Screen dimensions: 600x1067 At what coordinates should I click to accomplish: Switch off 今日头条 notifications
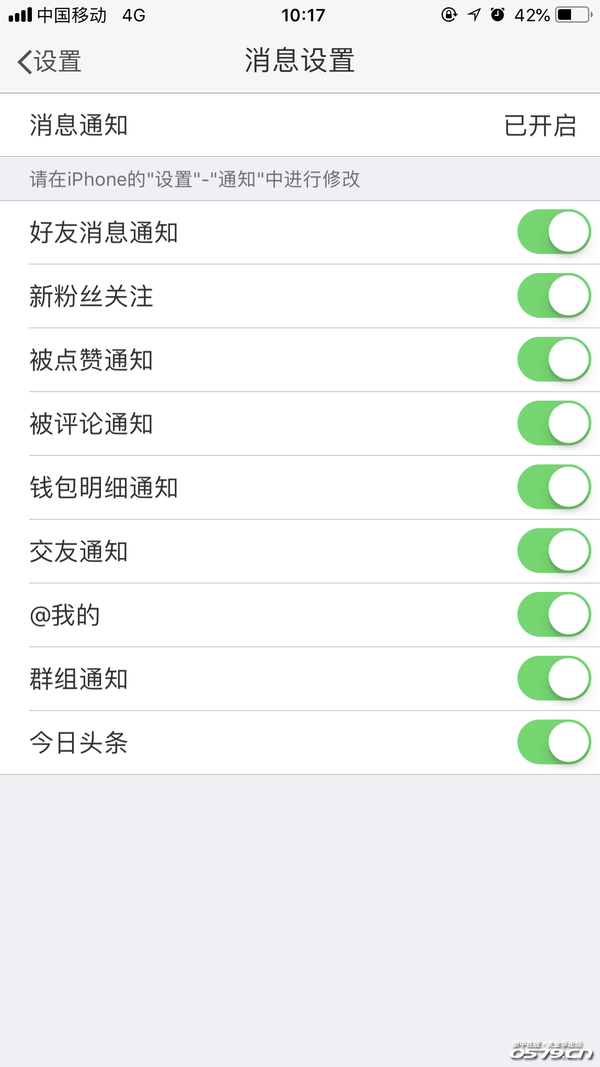(x=553, y=743)
